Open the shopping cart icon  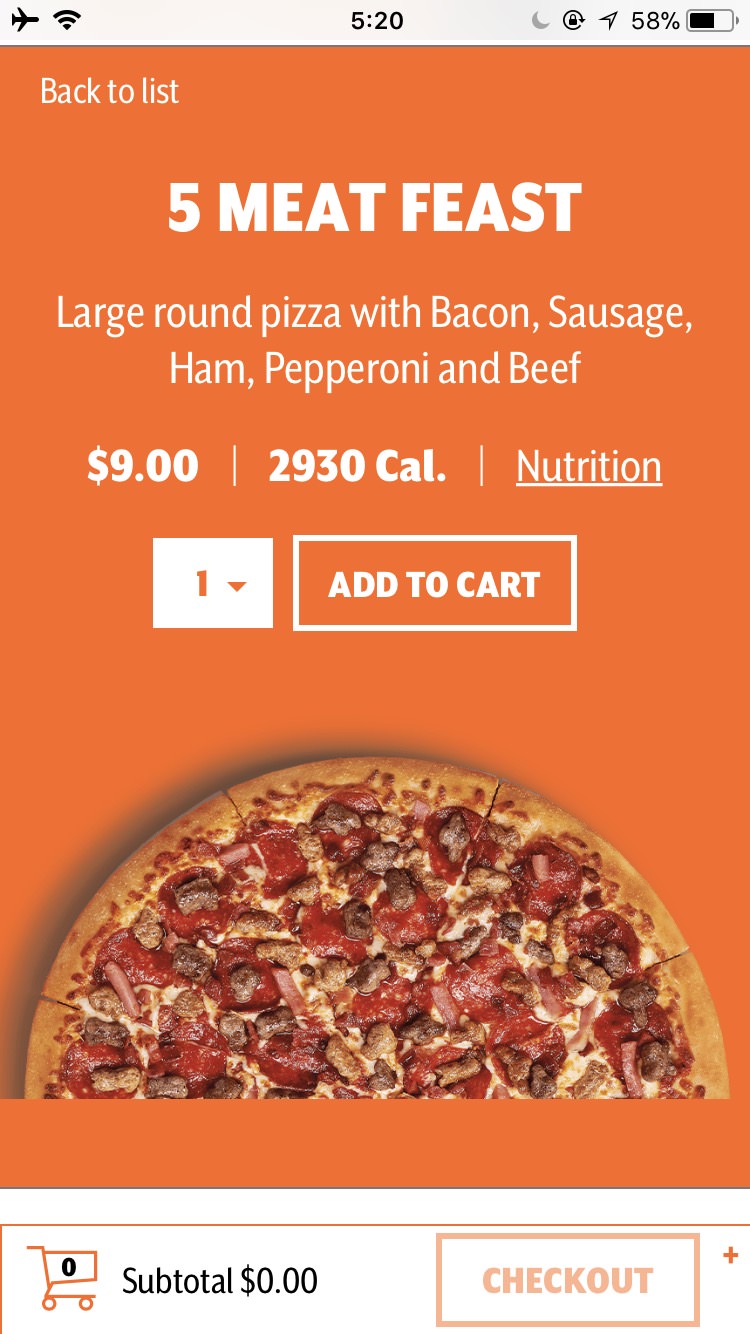[x=63, y=1277]
